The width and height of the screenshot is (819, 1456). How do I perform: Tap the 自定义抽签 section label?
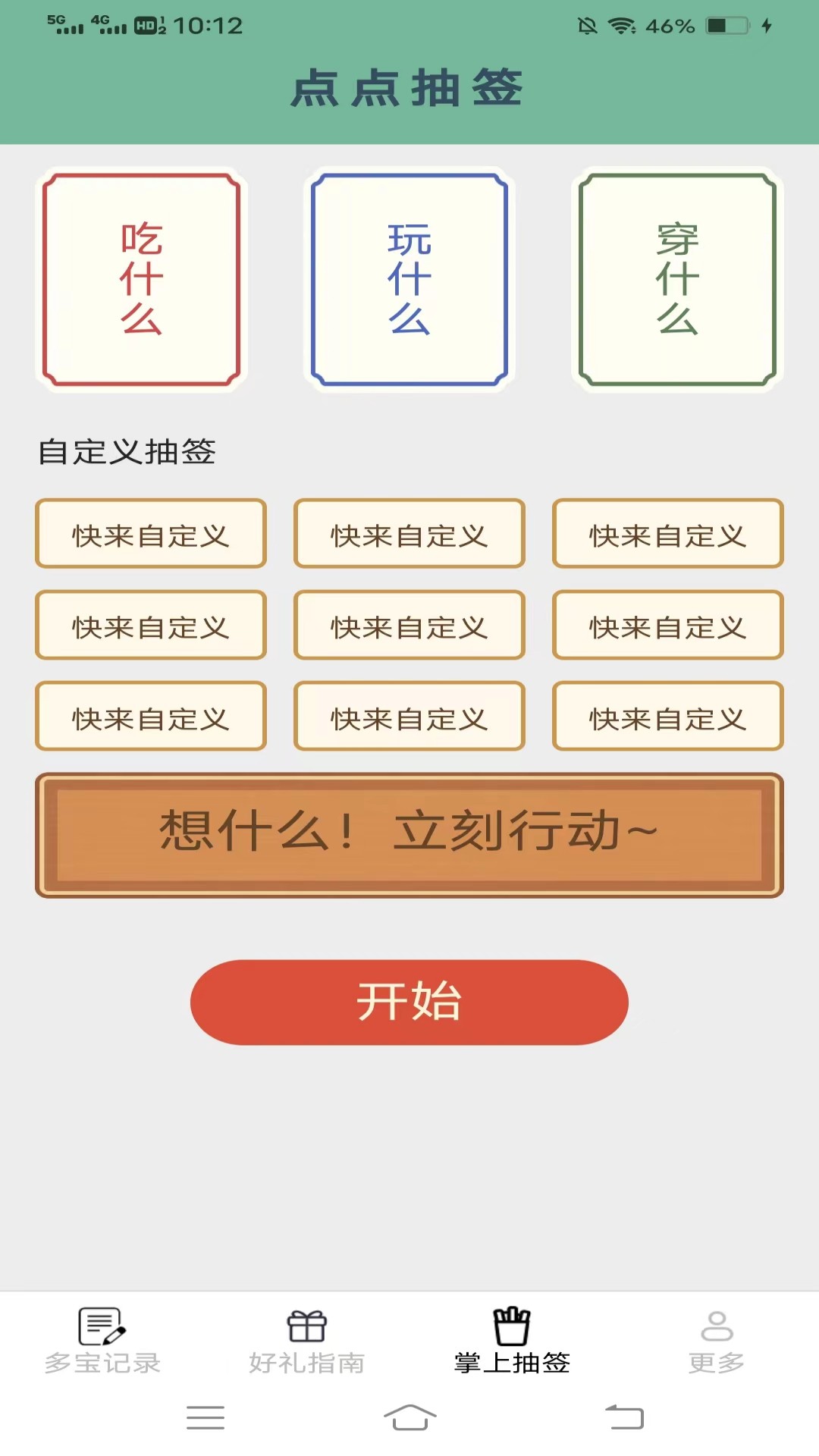click(x=127, y=453)
